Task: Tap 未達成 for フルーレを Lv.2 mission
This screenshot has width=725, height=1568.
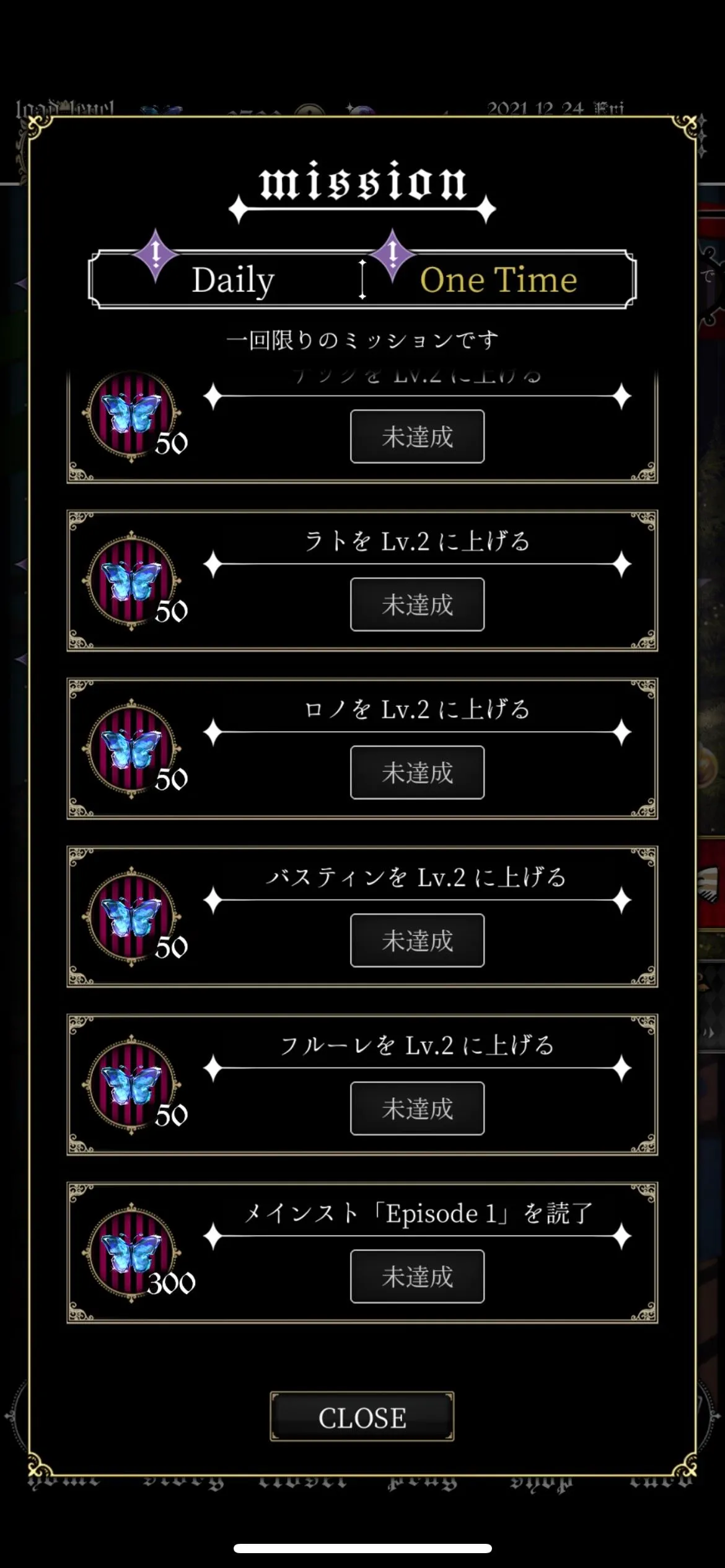Action: coord(417,1108)
